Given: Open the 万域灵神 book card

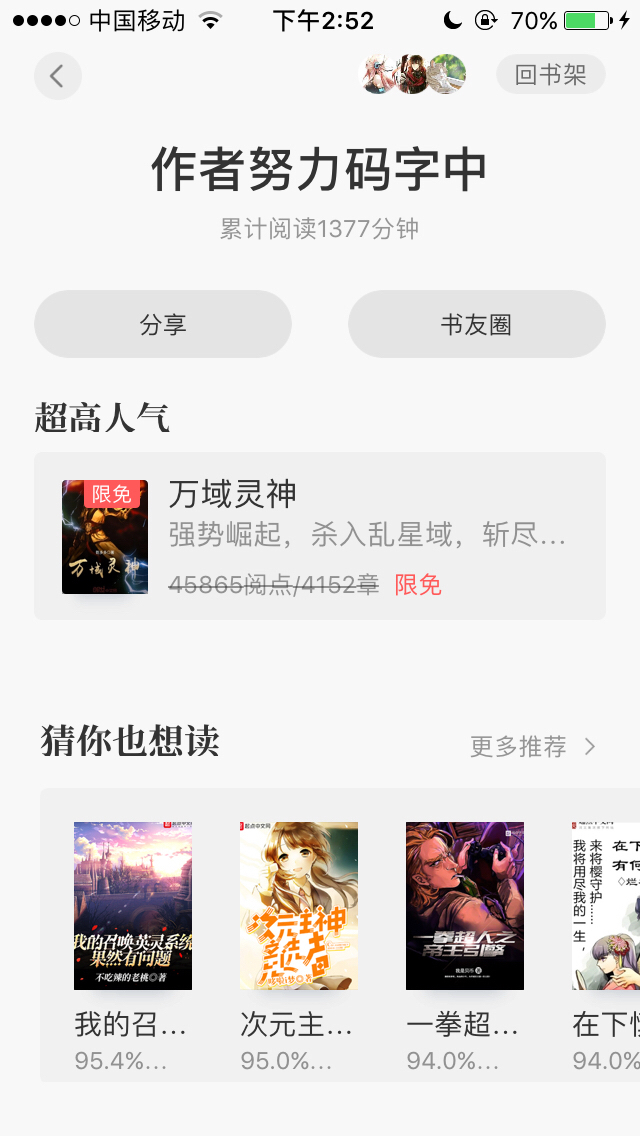Looking at the screenshot, I should coord(320,536).
